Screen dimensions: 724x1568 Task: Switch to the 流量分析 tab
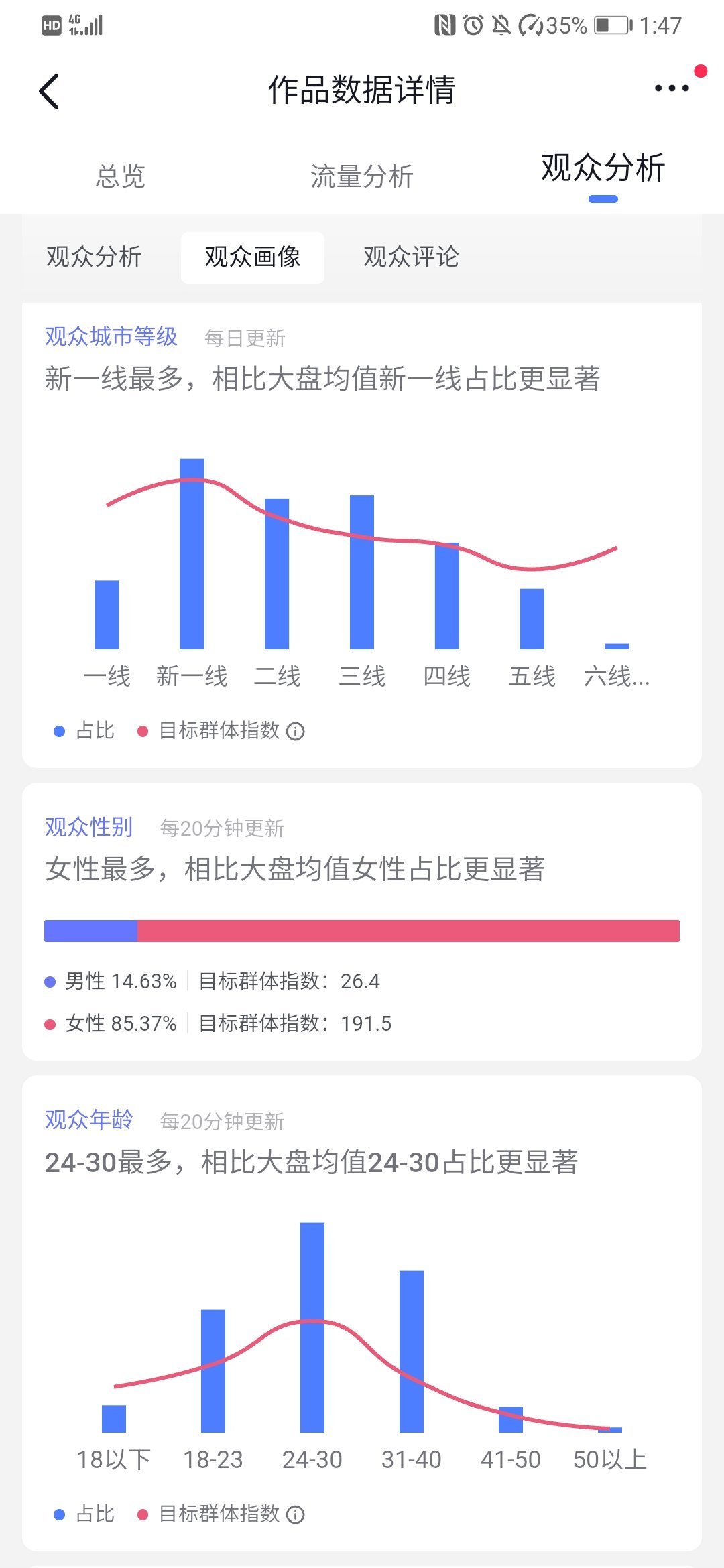click(x=362, y=176)
